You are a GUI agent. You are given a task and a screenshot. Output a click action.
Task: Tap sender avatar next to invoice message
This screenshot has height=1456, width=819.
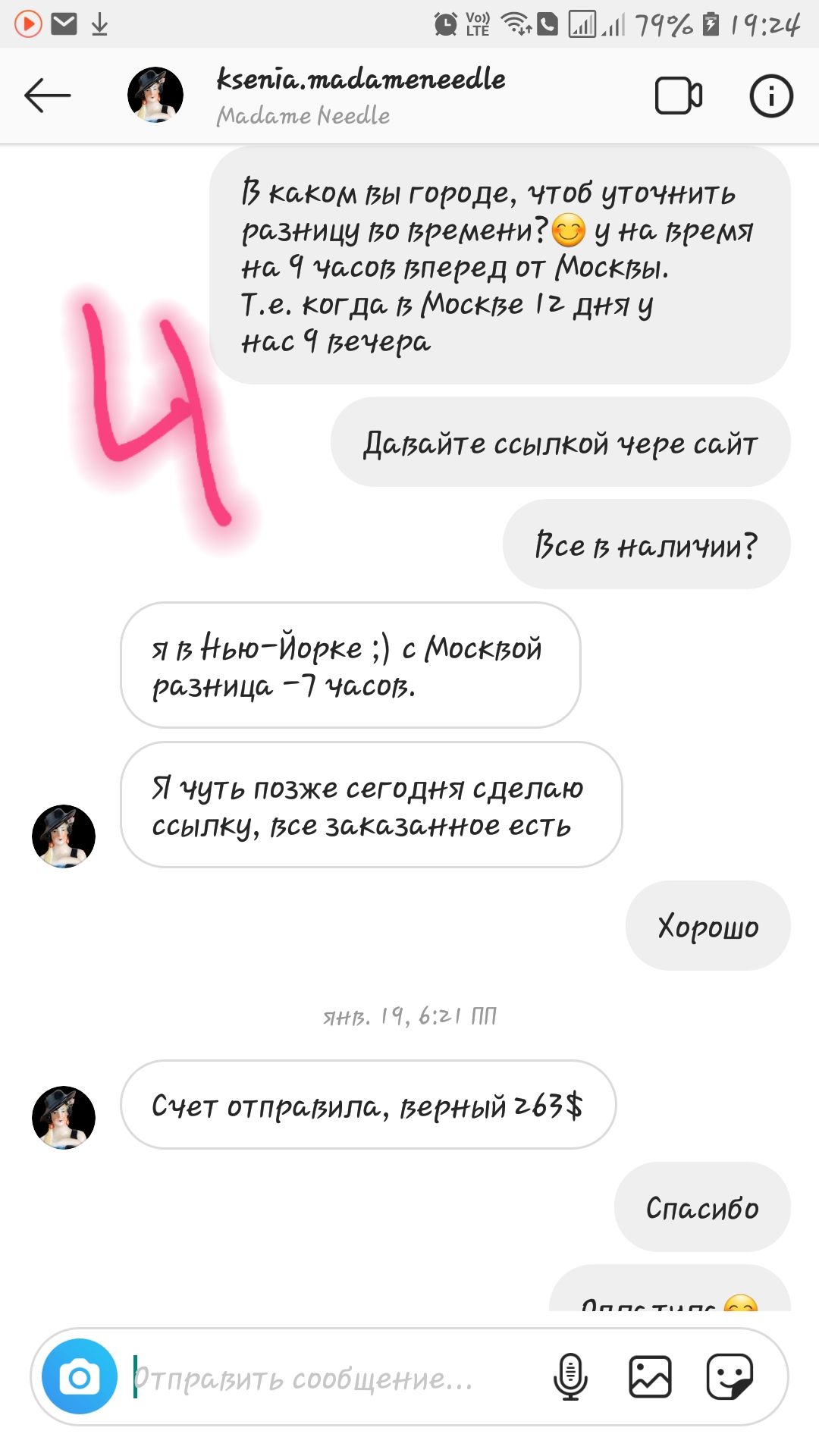tap(64, 1118)
